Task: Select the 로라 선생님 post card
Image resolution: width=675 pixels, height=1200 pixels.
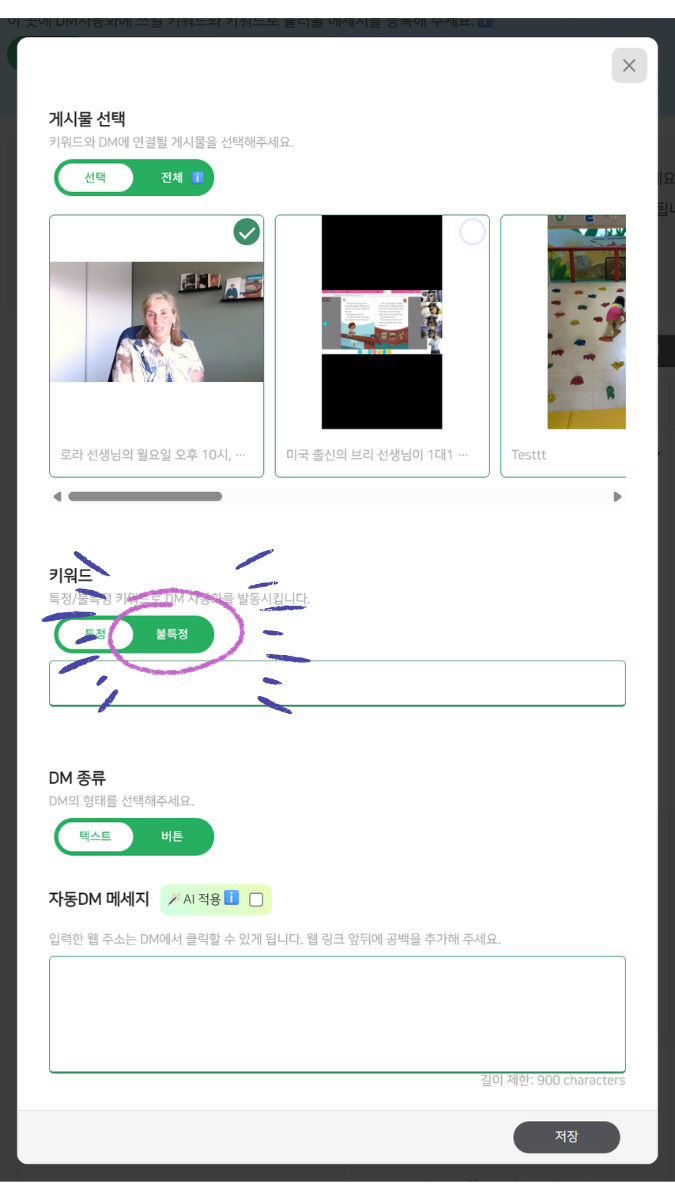Action: tap(156, 345)
